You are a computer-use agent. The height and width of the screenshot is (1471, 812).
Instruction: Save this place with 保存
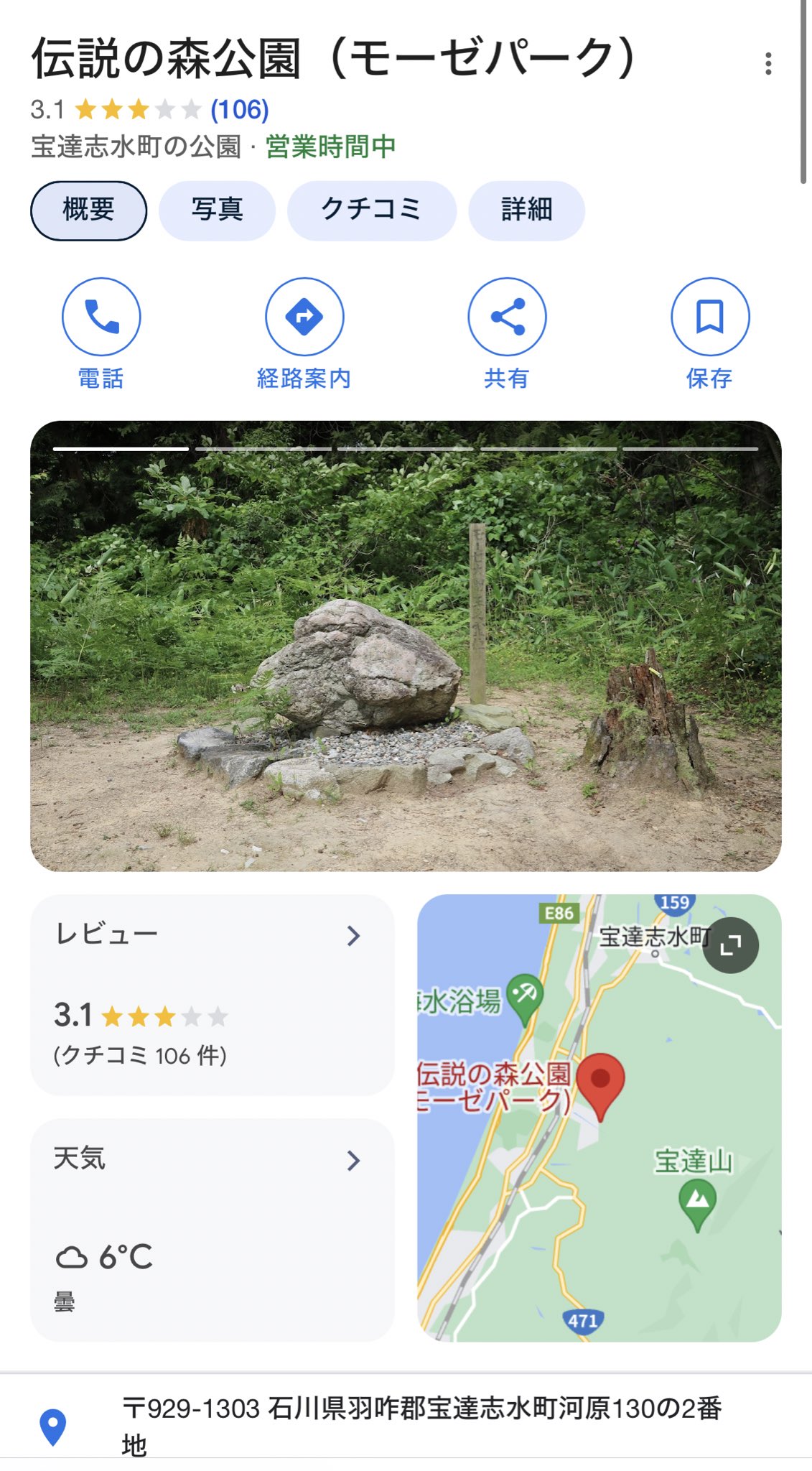pyautogui.click(x=709, y=317)
